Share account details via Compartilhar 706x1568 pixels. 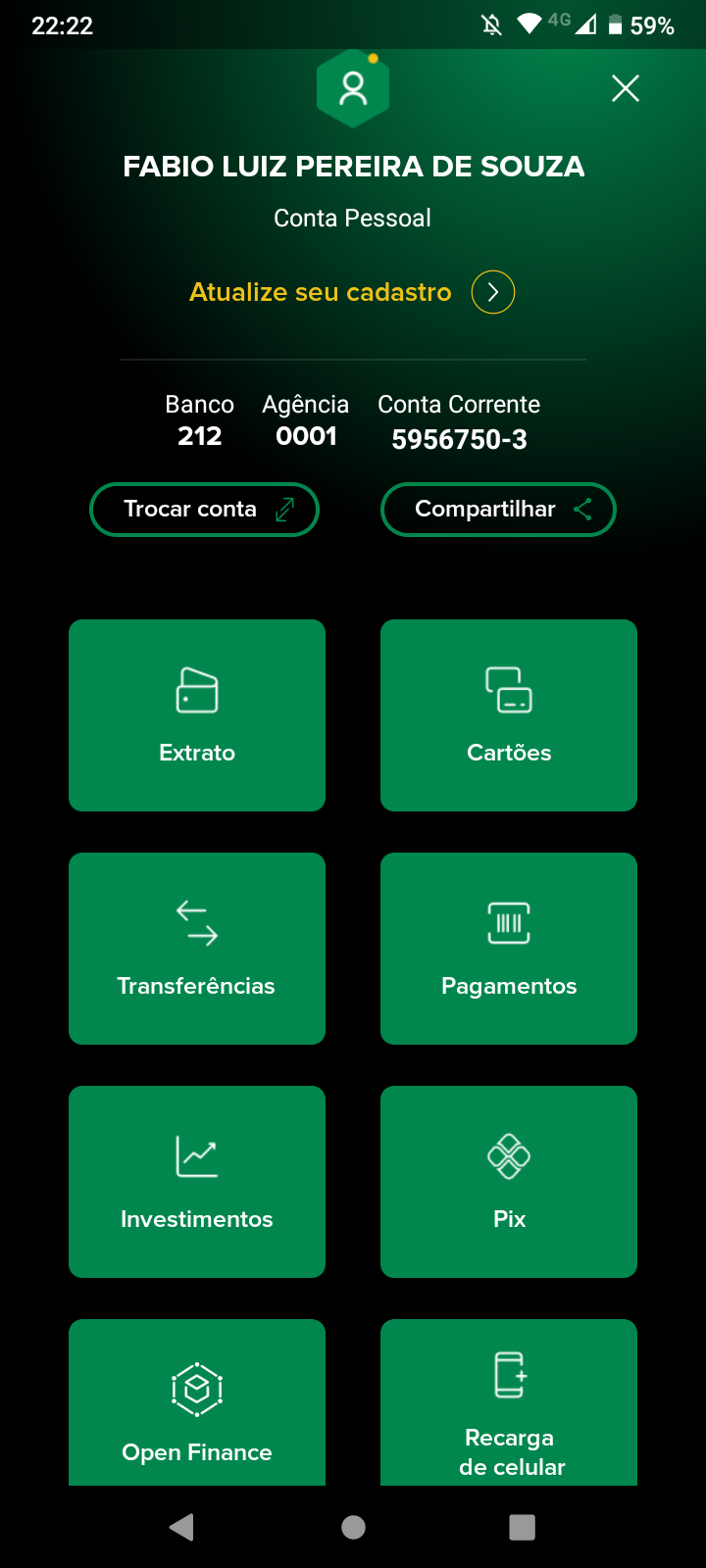pyautogui.click(x=498, y=510)
